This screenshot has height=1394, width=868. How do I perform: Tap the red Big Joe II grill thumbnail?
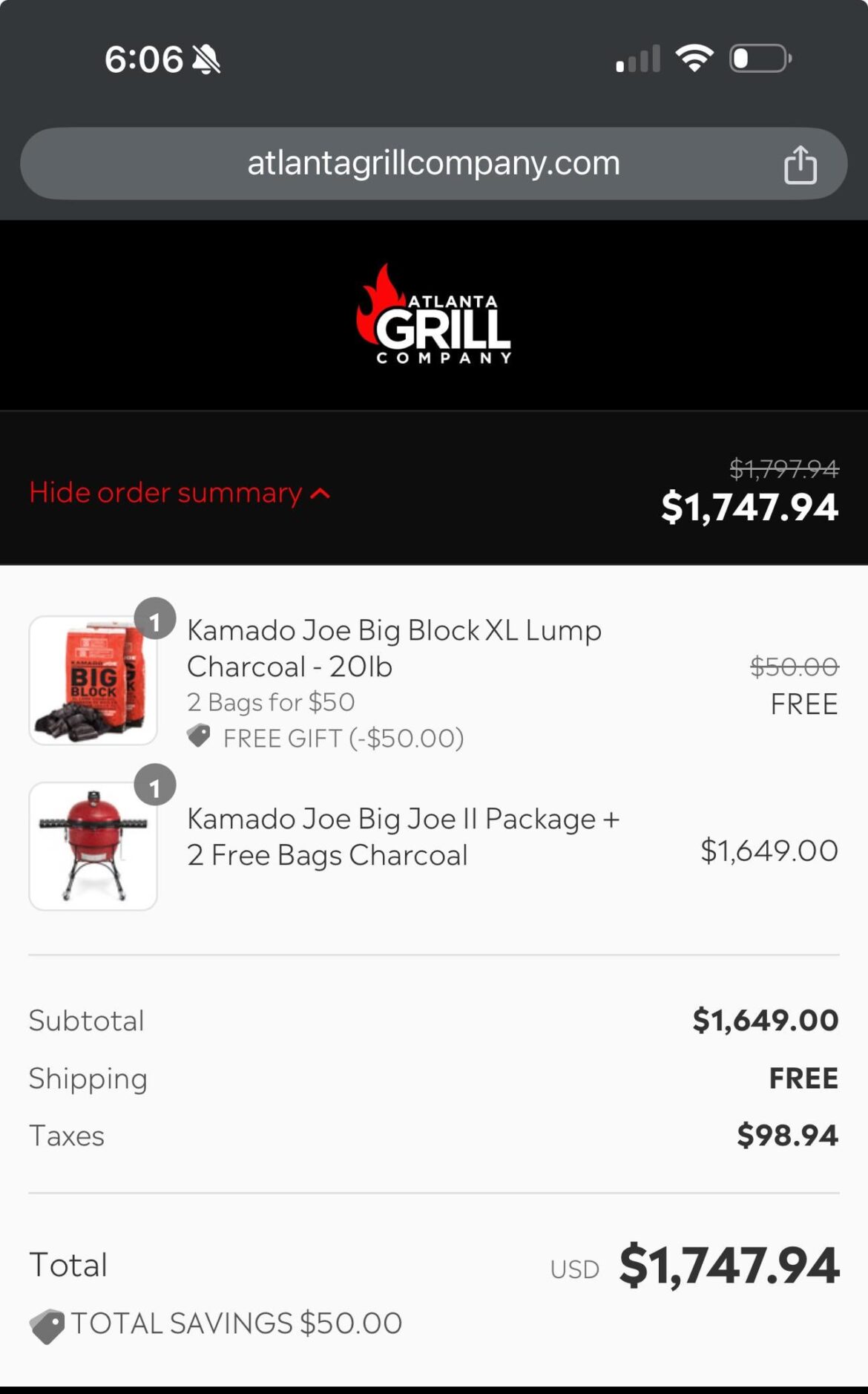coord(92,845)
